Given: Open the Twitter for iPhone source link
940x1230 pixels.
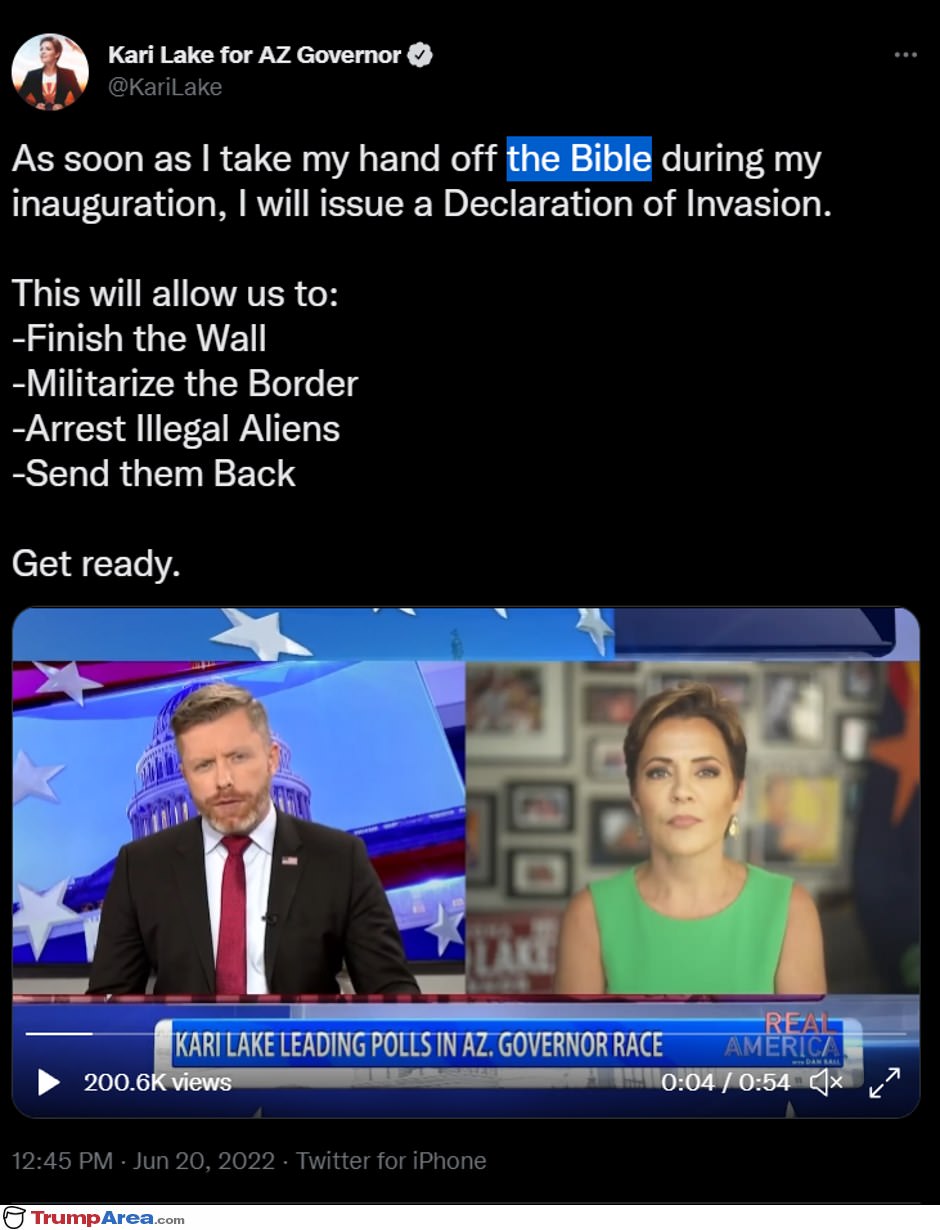Looking at the screenshot, I should click(391, 1161).
